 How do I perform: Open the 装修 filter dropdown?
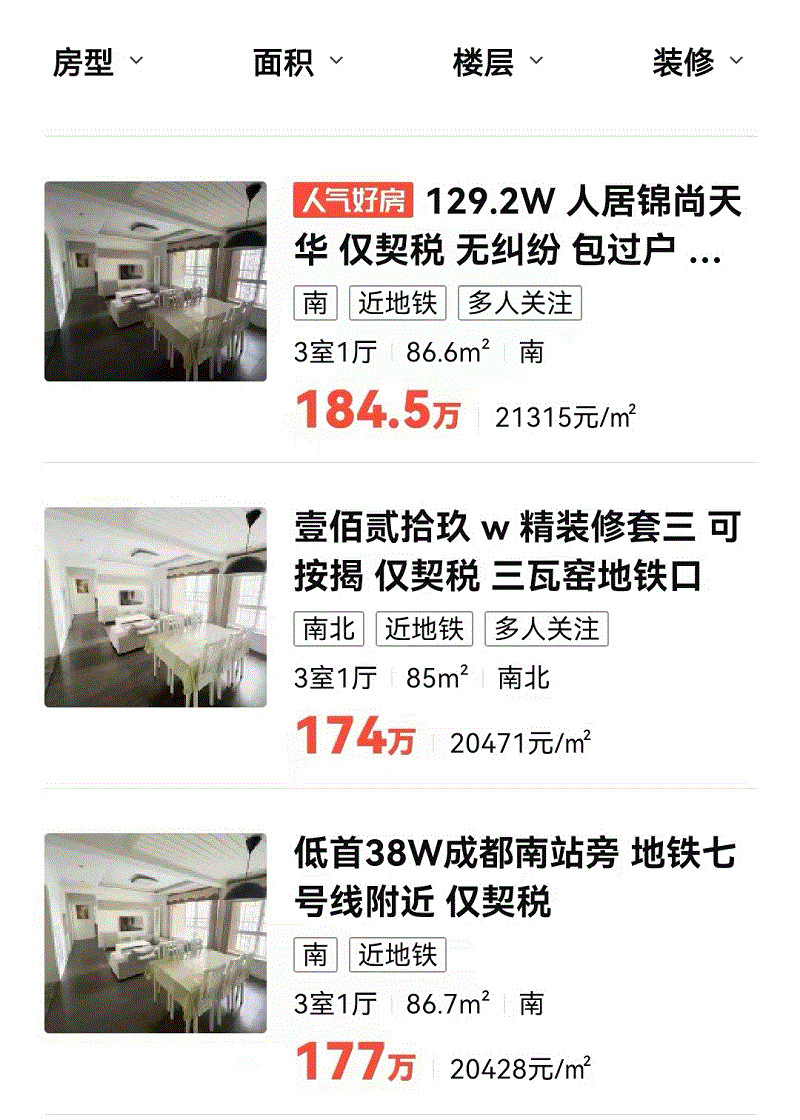697,62
